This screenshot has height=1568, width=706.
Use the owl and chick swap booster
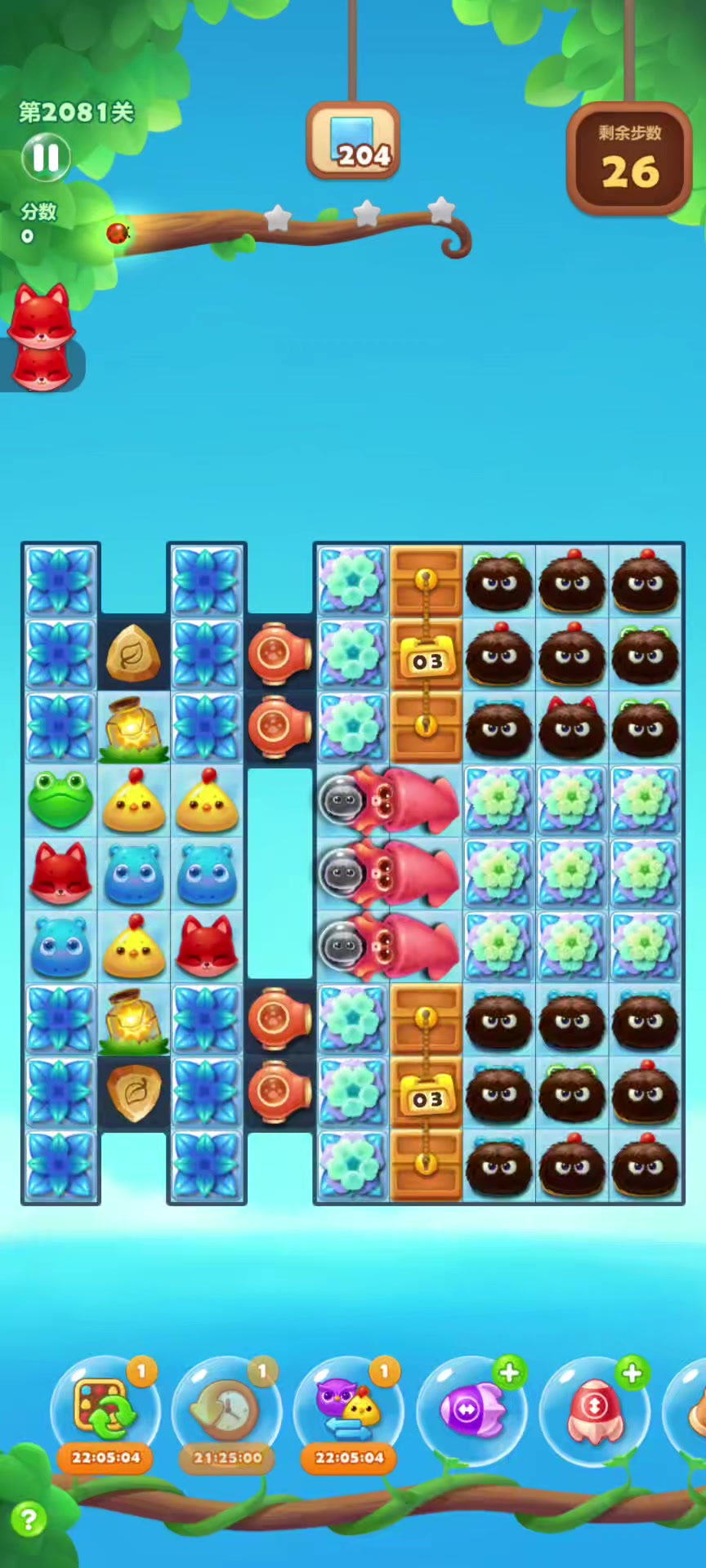coord(349,1410)
